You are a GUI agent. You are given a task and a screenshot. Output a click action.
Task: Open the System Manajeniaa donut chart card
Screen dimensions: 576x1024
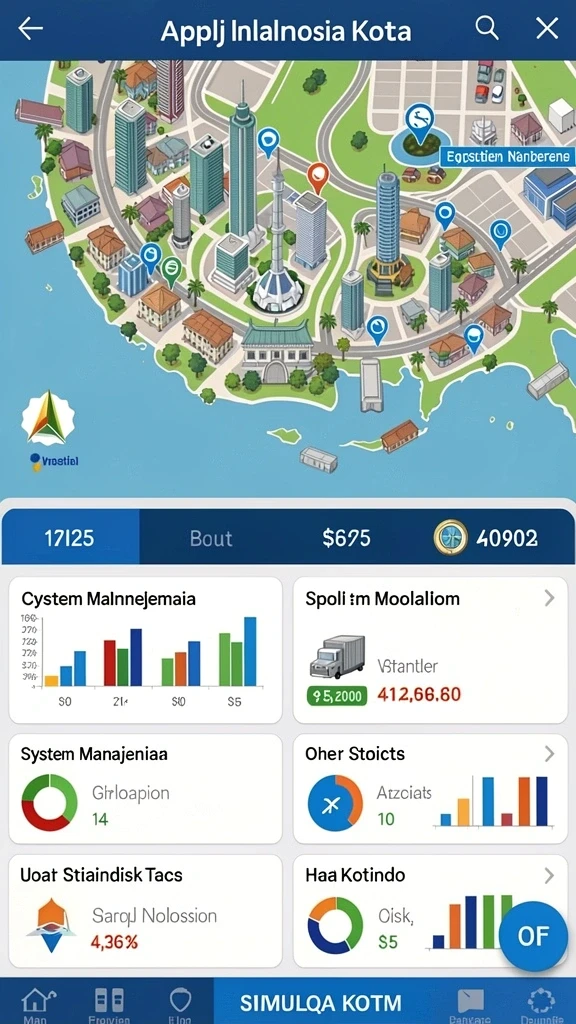click(x=146, y=788)
